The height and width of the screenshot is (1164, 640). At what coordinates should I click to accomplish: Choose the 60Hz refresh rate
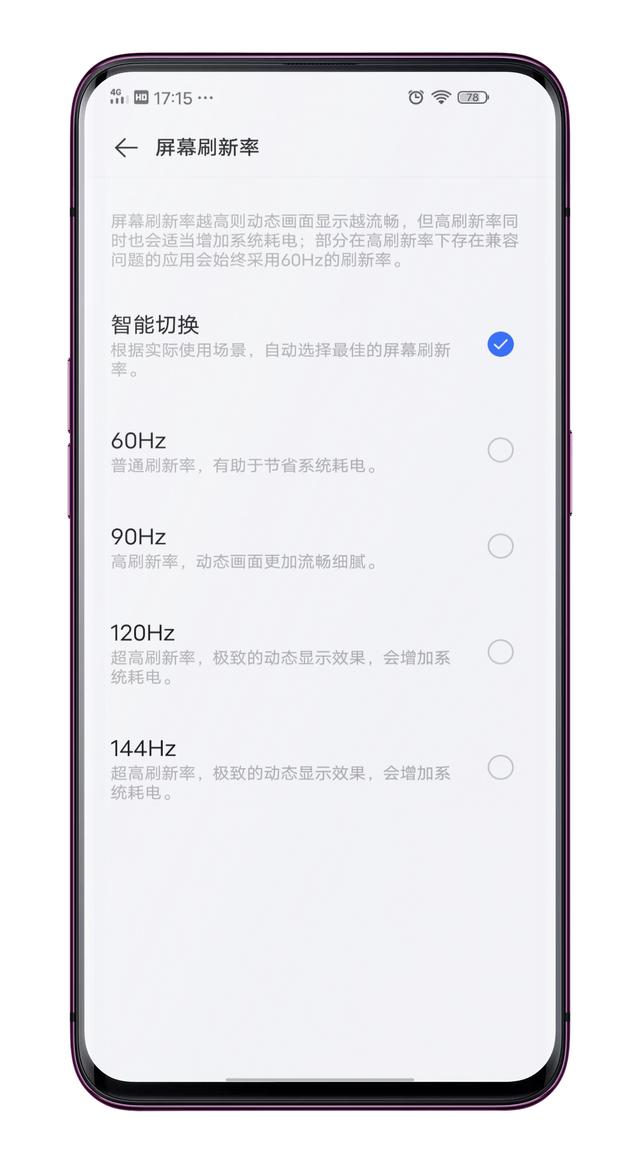500,450
